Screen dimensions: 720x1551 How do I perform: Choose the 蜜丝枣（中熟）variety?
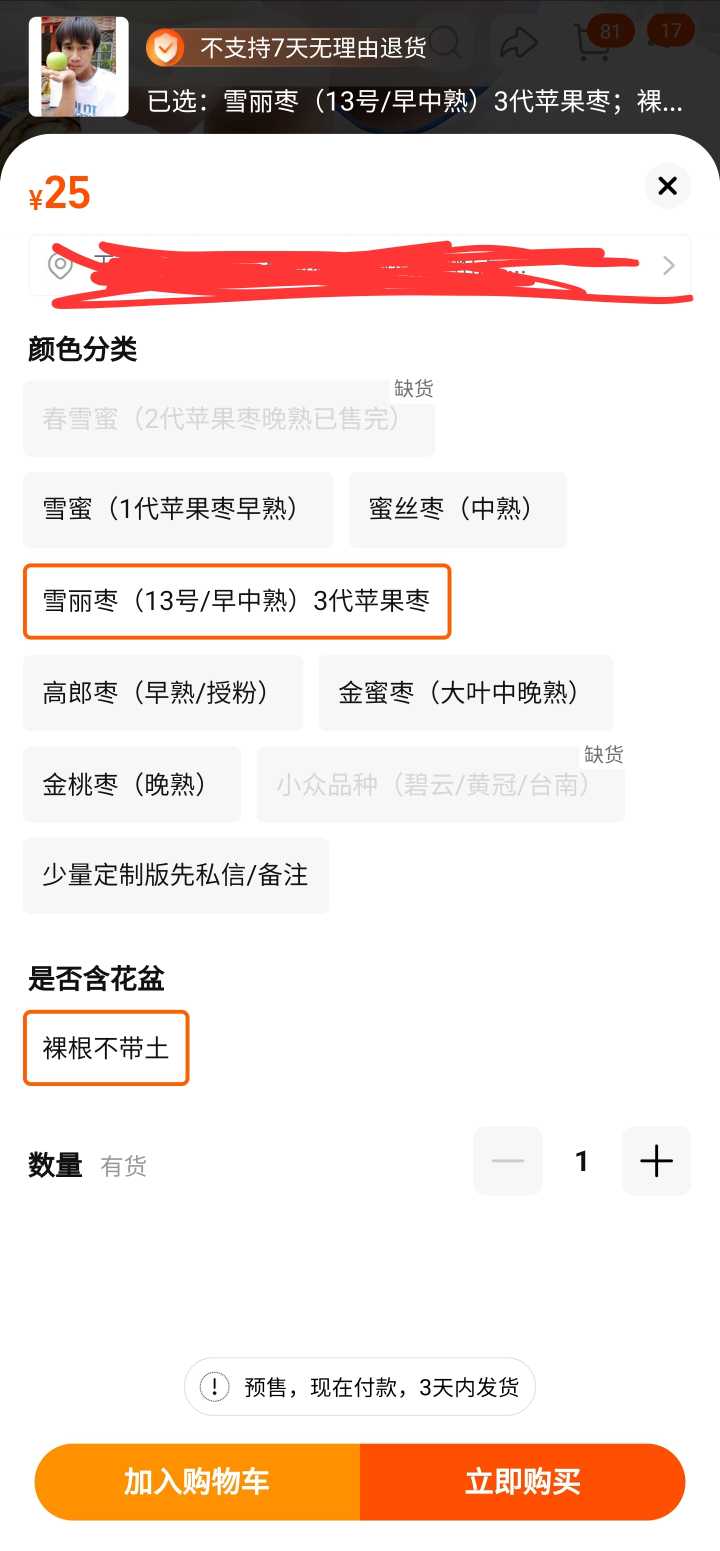458,510
